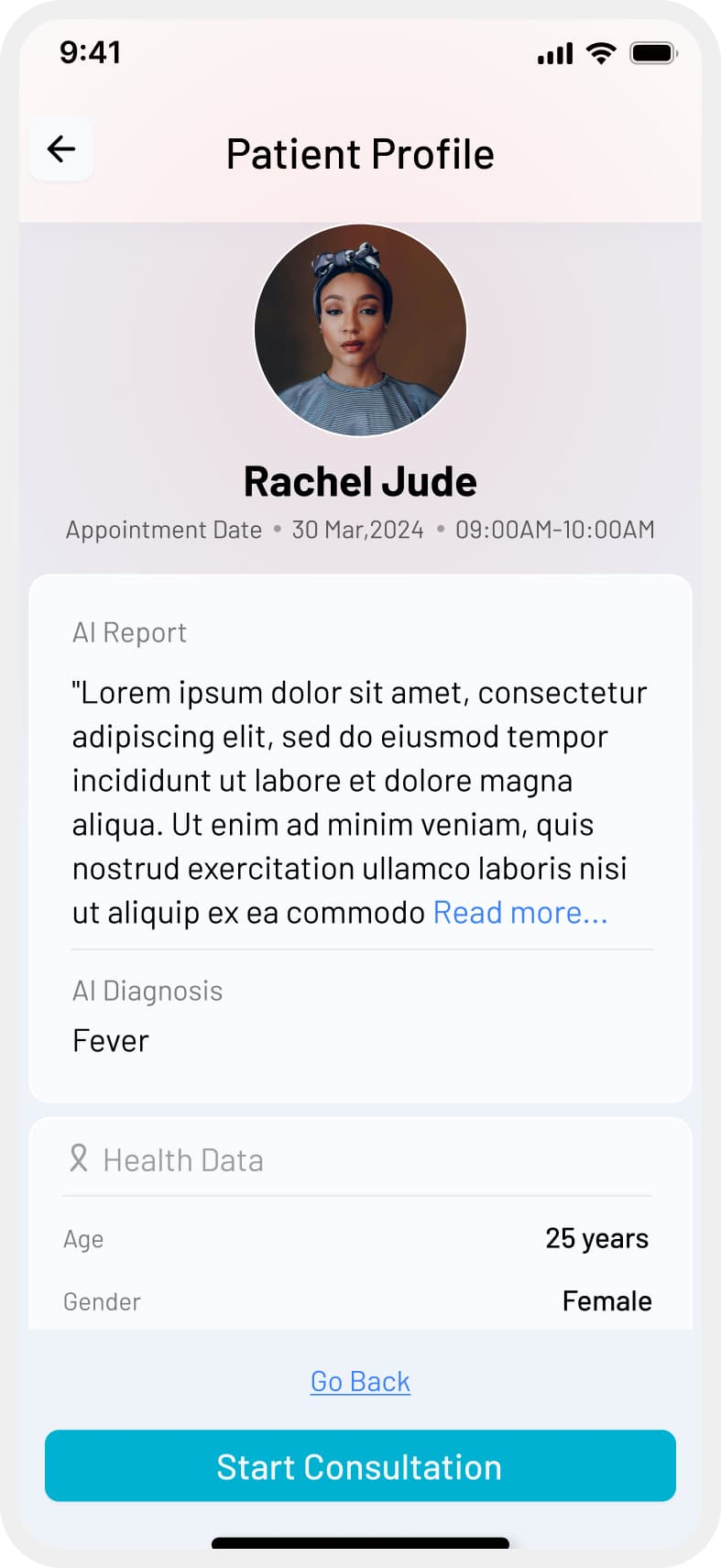Tap the Age row showing 25 years
Screen dimensions: 721x1568
(360, 1238)
